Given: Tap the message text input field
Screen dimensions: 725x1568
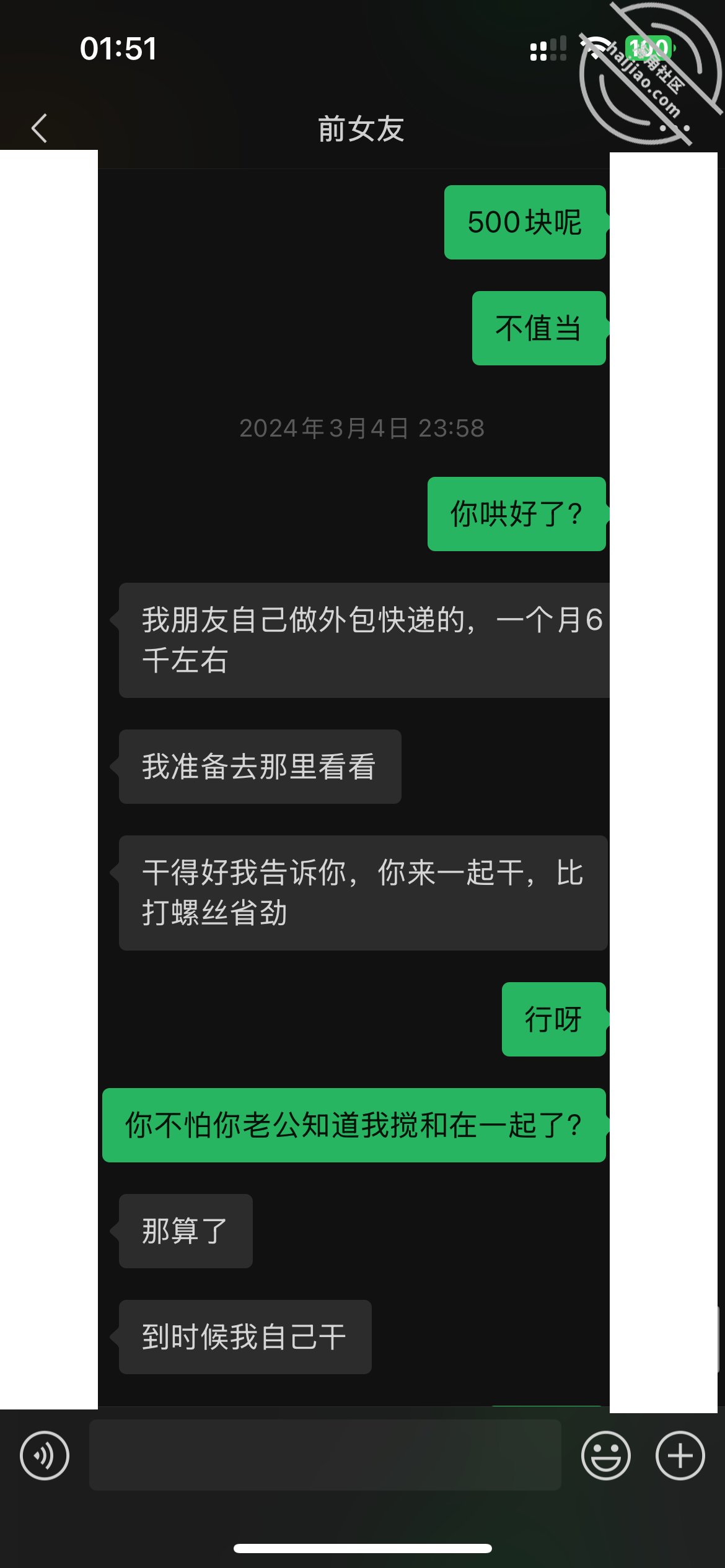Looking at the screenshot, I should [325, 1455].
